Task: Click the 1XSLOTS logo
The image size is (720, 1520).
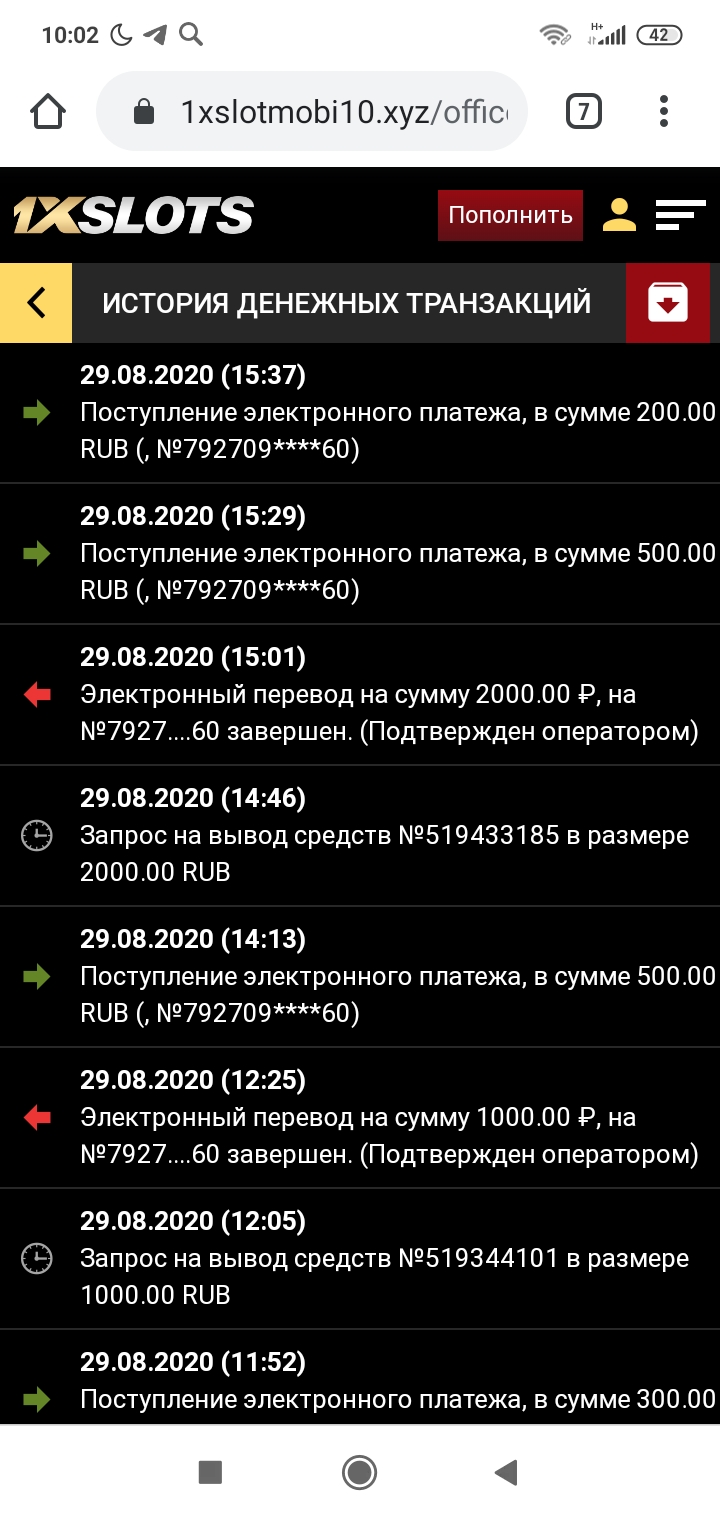Action: click(x=130, y=213)
